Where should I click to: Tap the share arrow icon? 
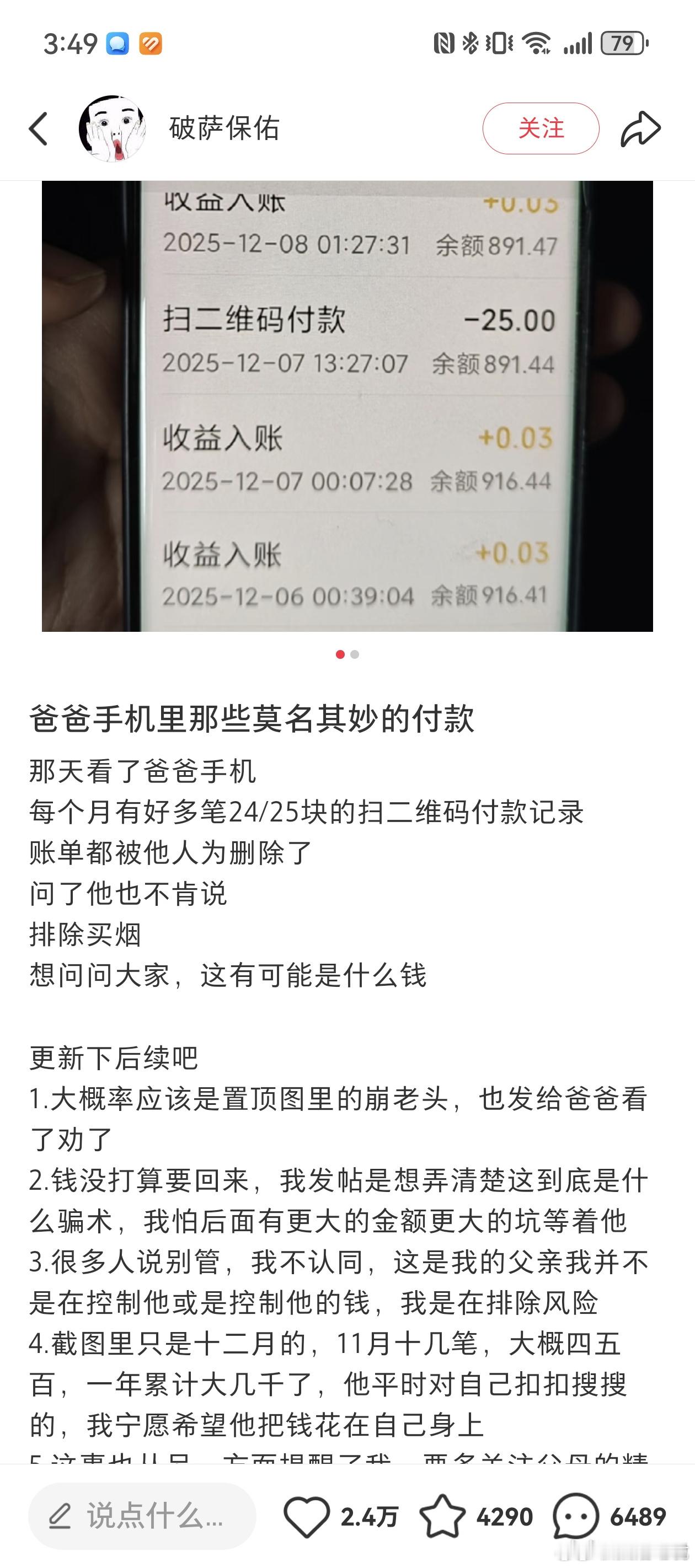point(642,128)
